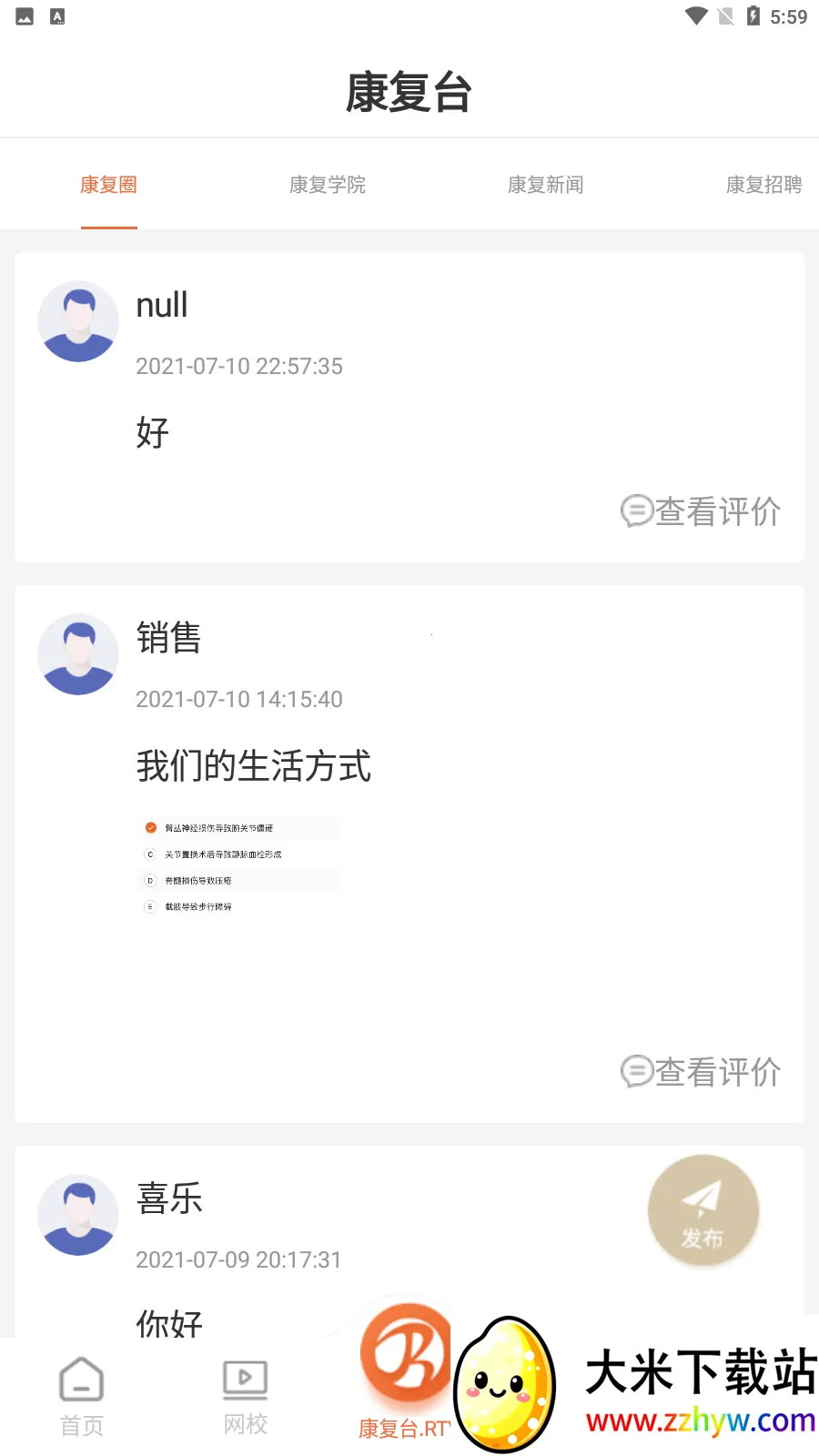This screenshot has width=819, height=1456.
Task: Go to the 首页 tab
Action: pos(82,1397)
